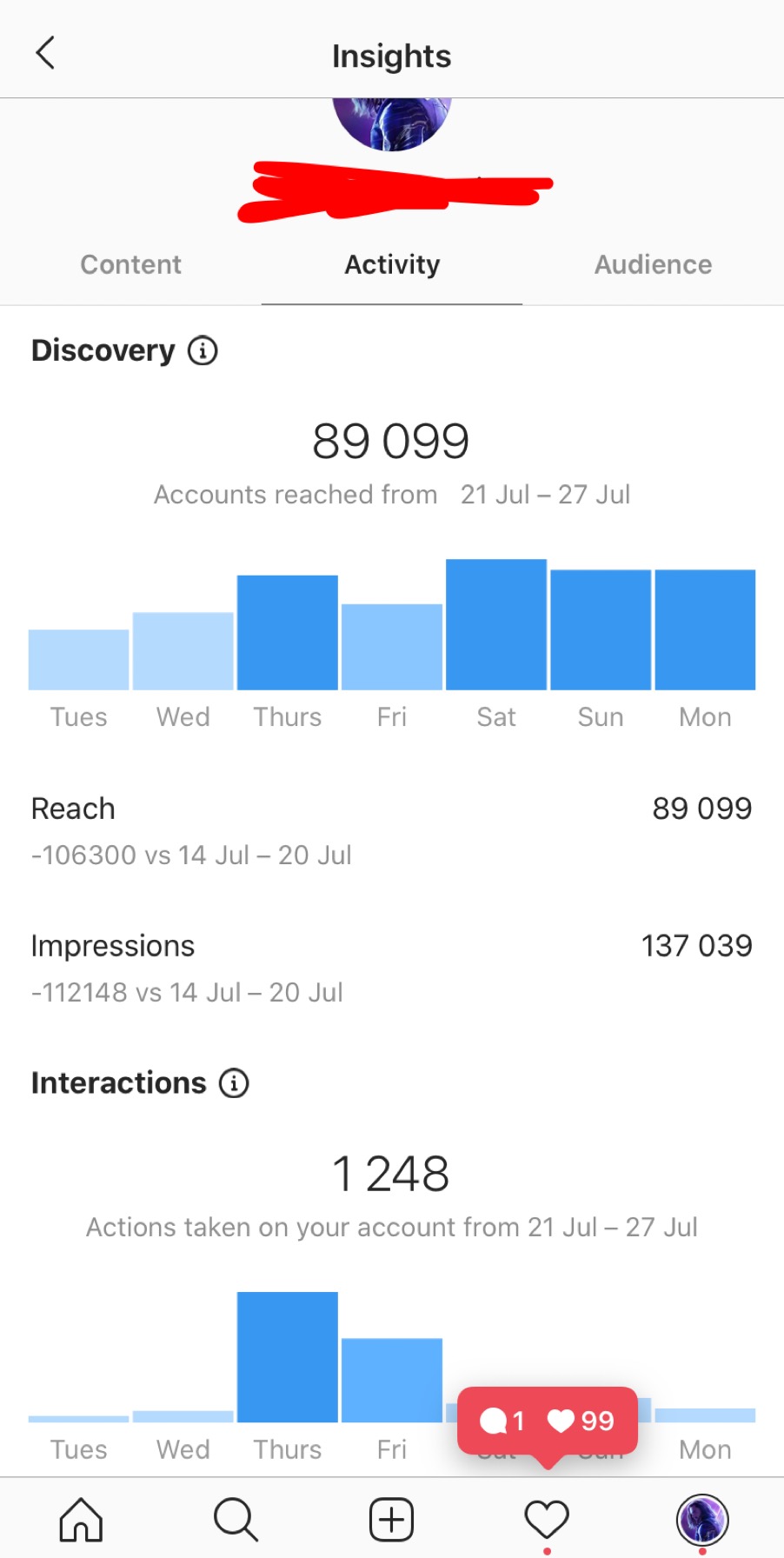
Task: Create a new post with the plus icon
Action: 391,1520
